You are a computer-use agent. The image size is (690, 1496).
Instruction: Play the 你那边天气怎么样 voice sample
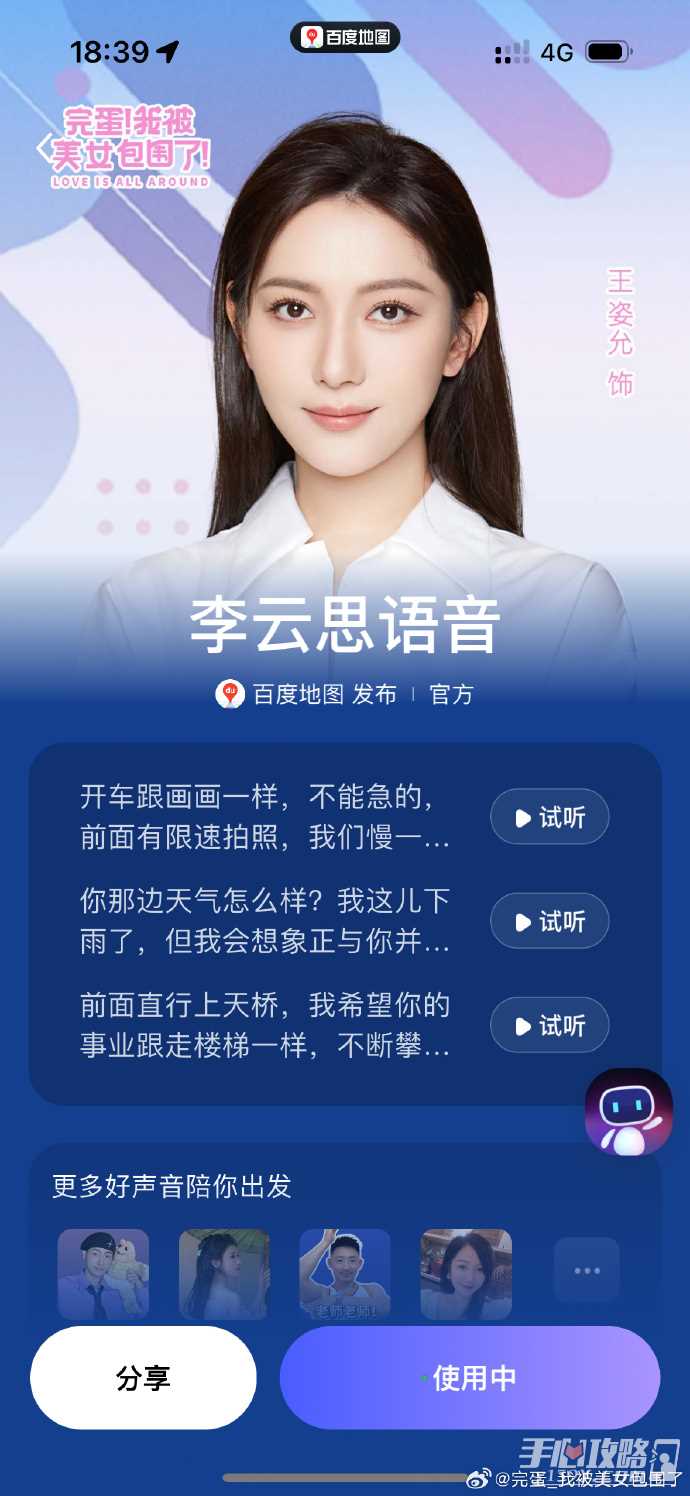pyautogui.click(x=549, y=921)
